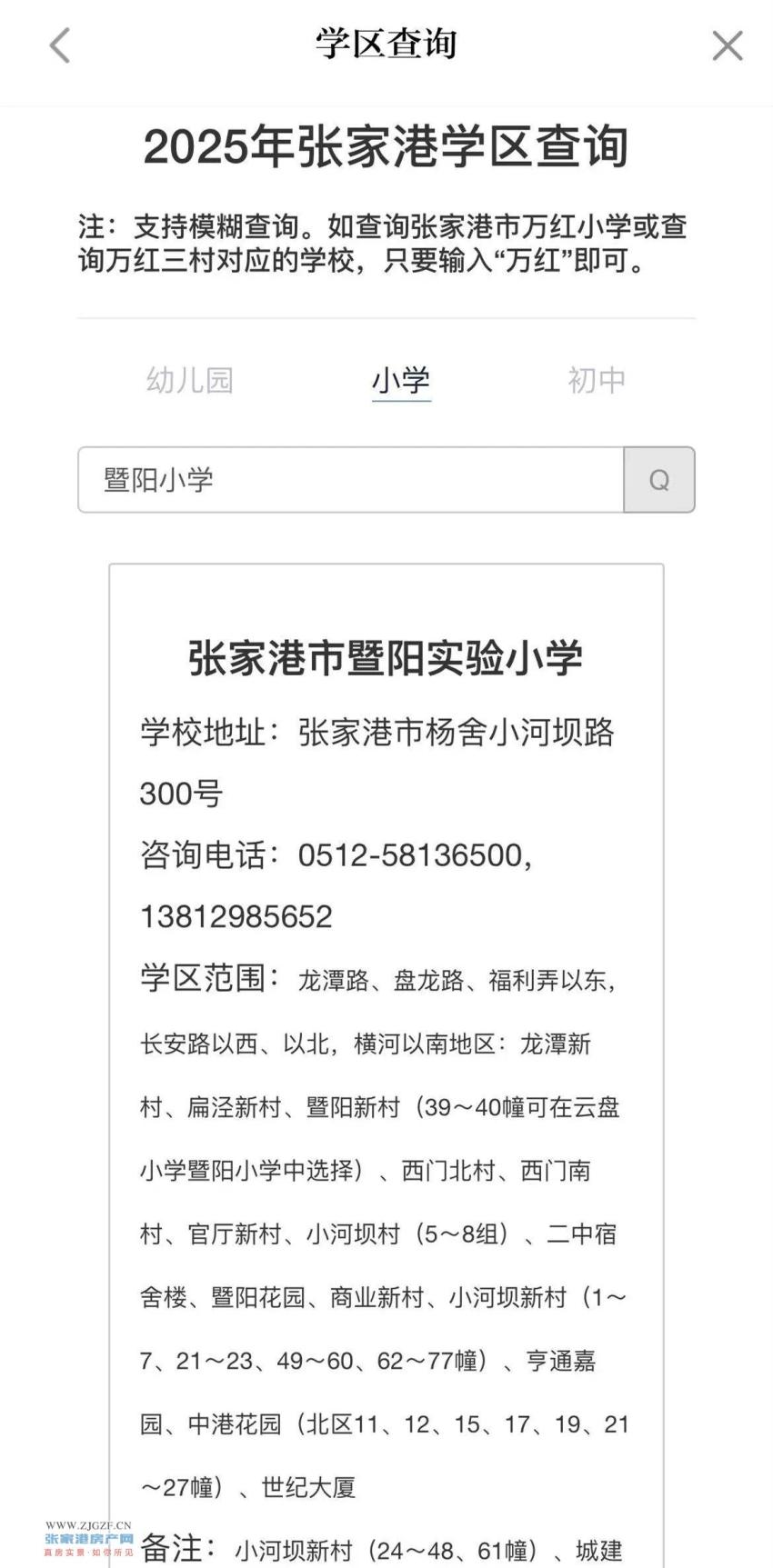This screenshot has height=1568, width=773.
Task: Tap the search field containing 暨阳小学
Action: coord(350,480)
